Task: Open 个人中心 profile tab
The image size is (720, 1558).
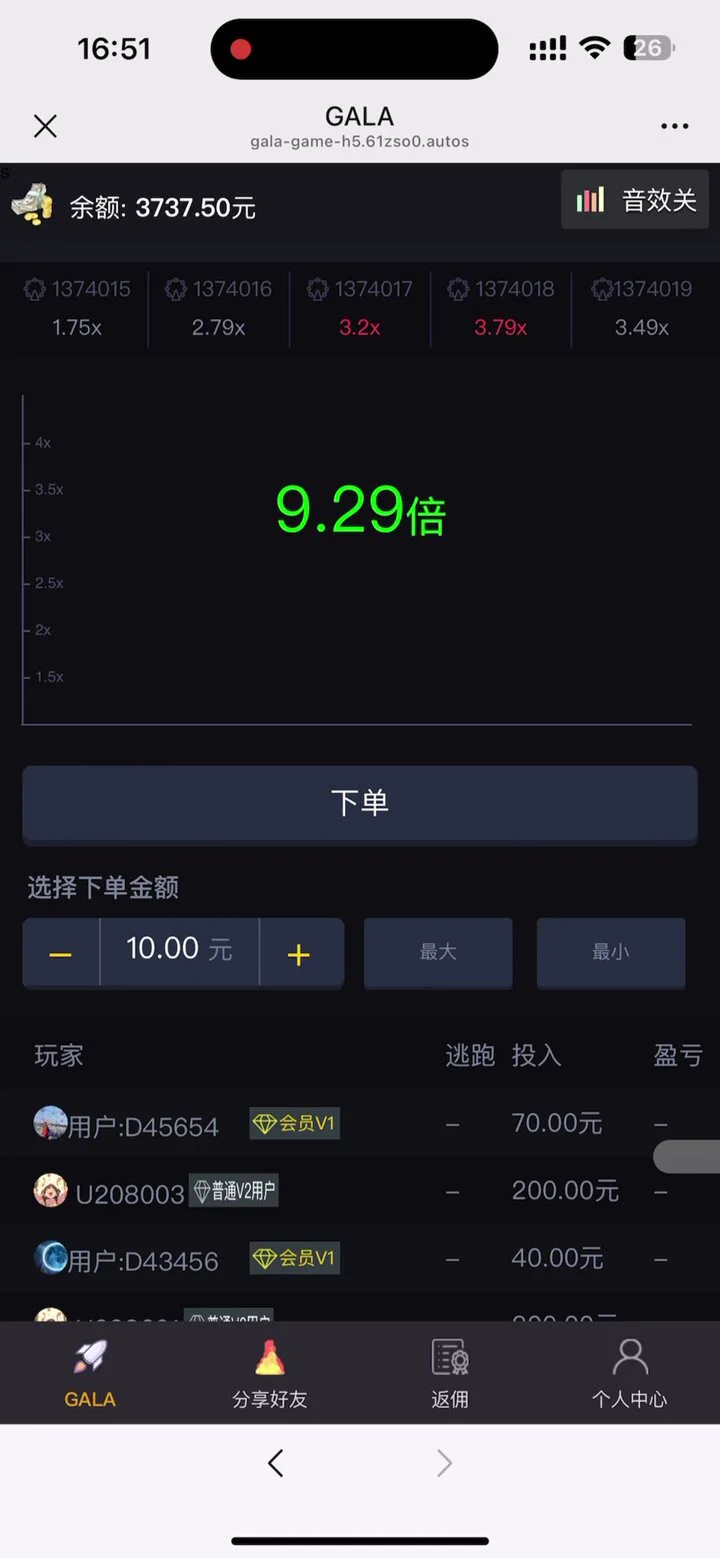Action: (x=629, y=1373)
